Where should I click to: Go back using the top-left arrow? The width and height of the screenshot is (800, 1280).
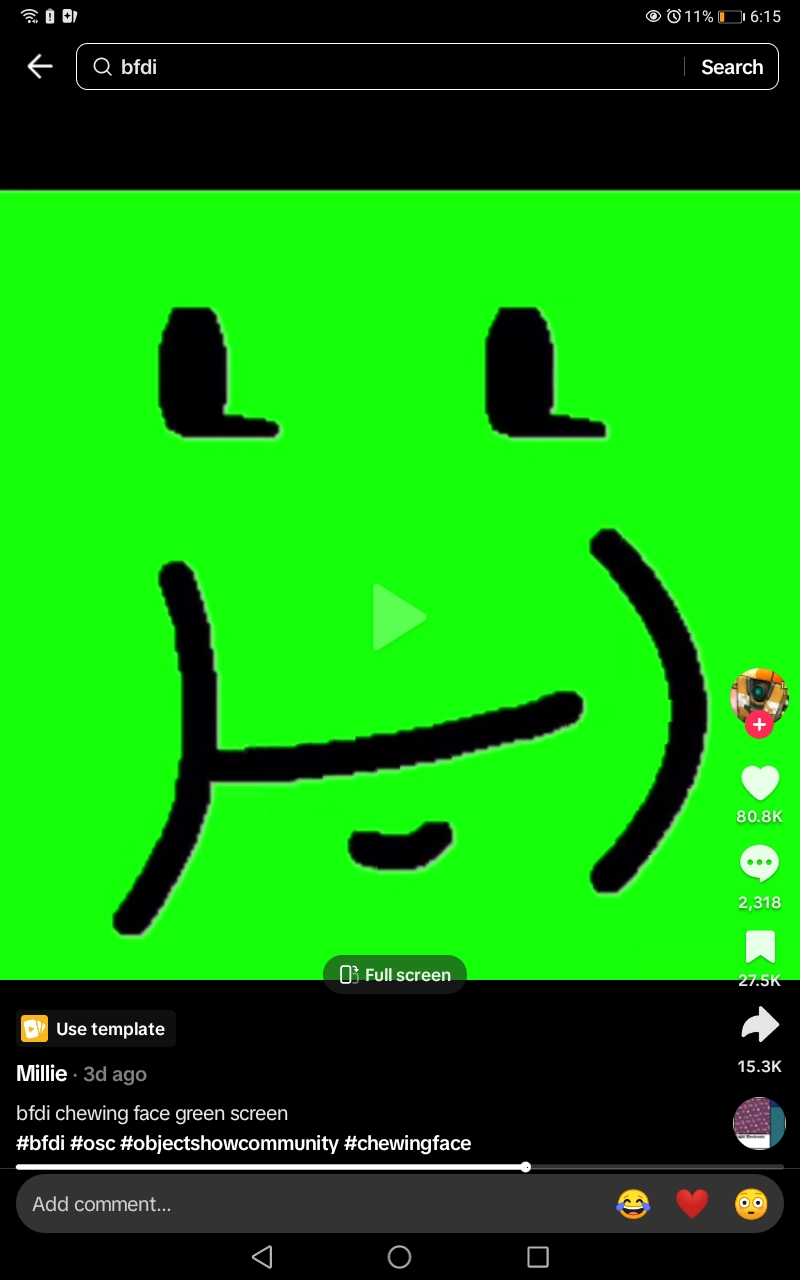click(40, 67)
